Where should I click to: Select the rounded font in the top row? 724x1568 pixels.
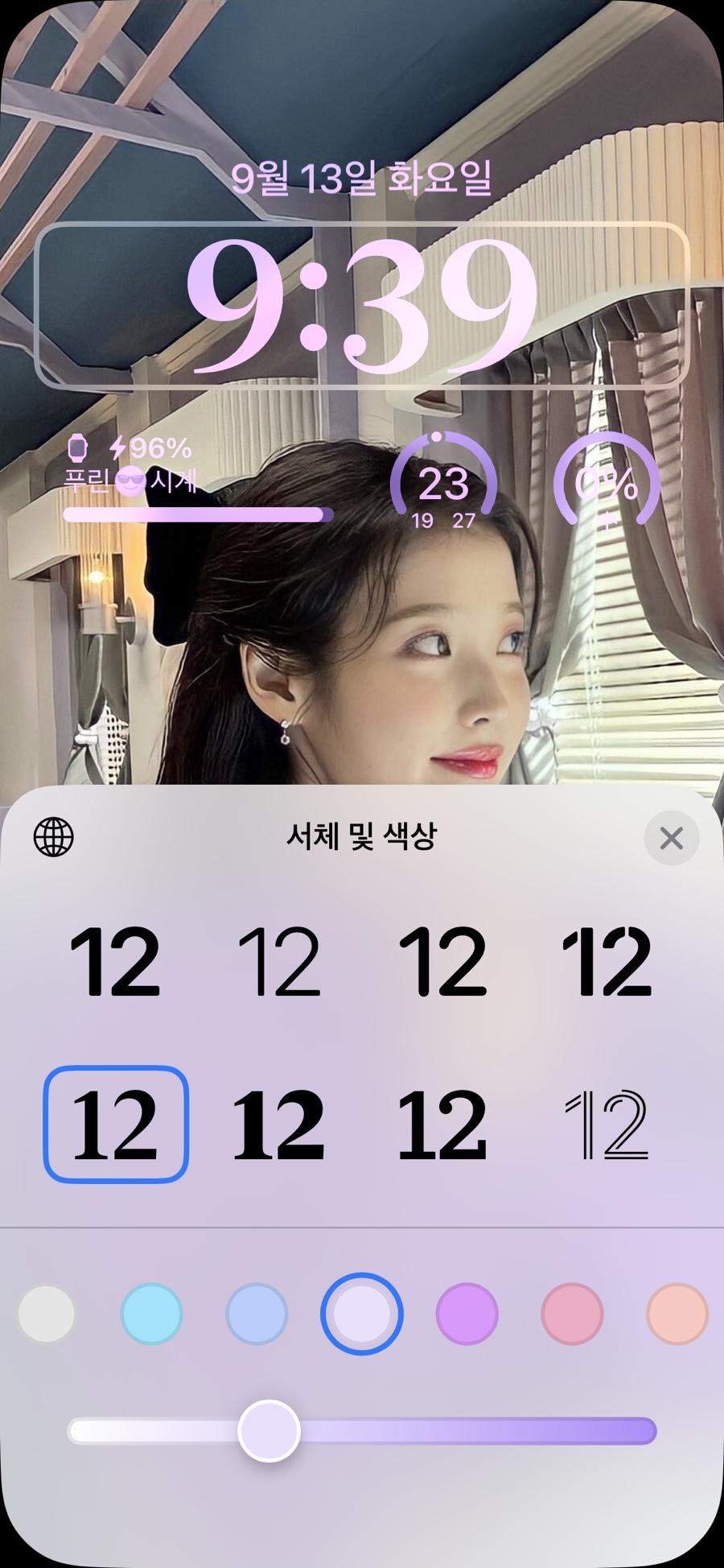pyautogui.click(x=443, y=961)
